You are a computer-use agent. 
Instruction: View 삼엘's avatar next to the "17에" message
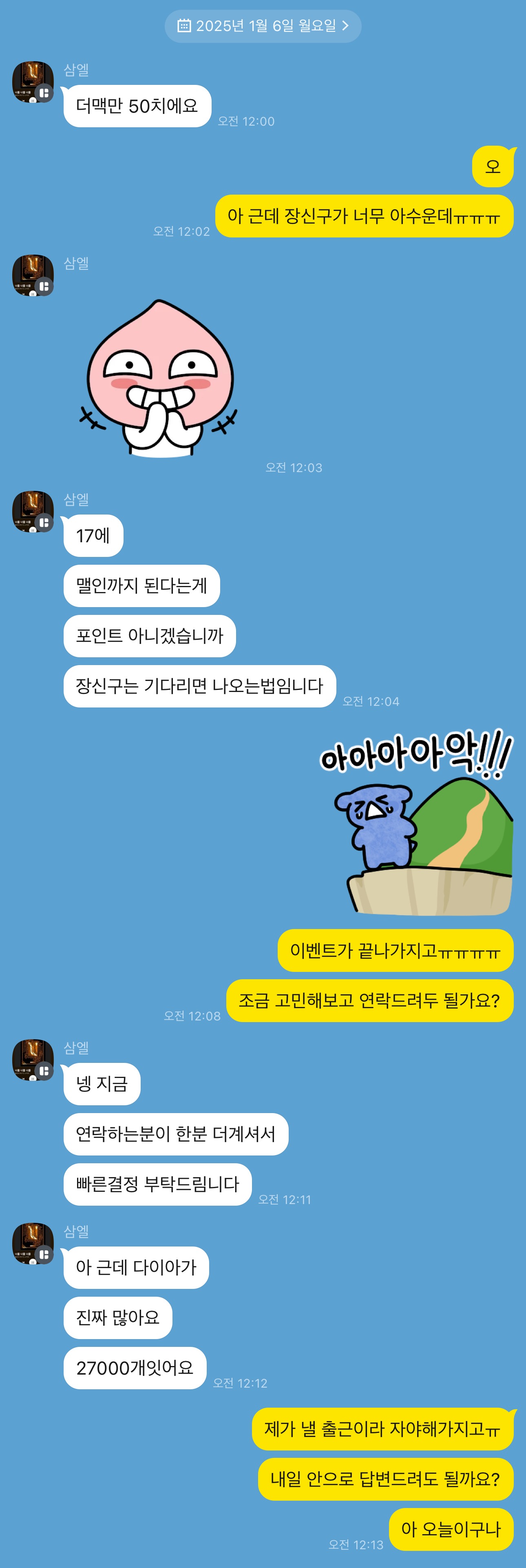[33, 512]
